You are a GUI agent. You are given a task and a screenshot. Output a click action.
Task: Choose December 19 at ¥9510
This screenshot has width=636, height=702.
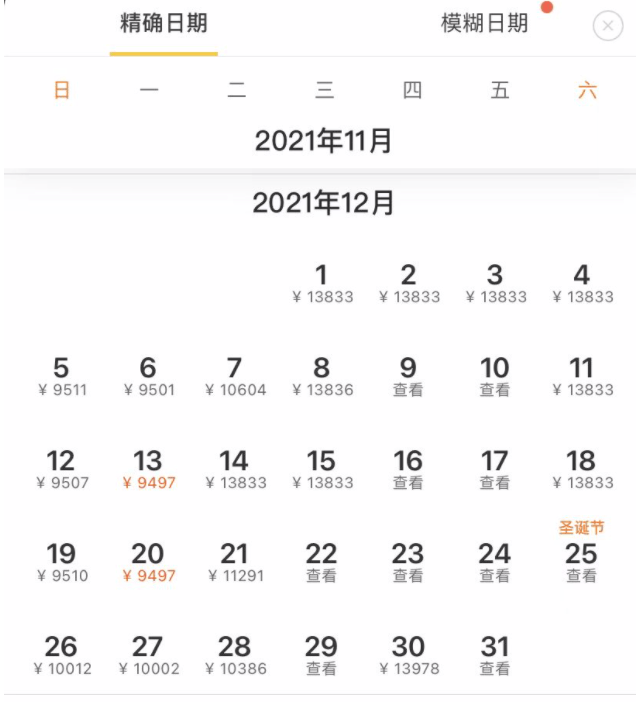tap(61, 562)
